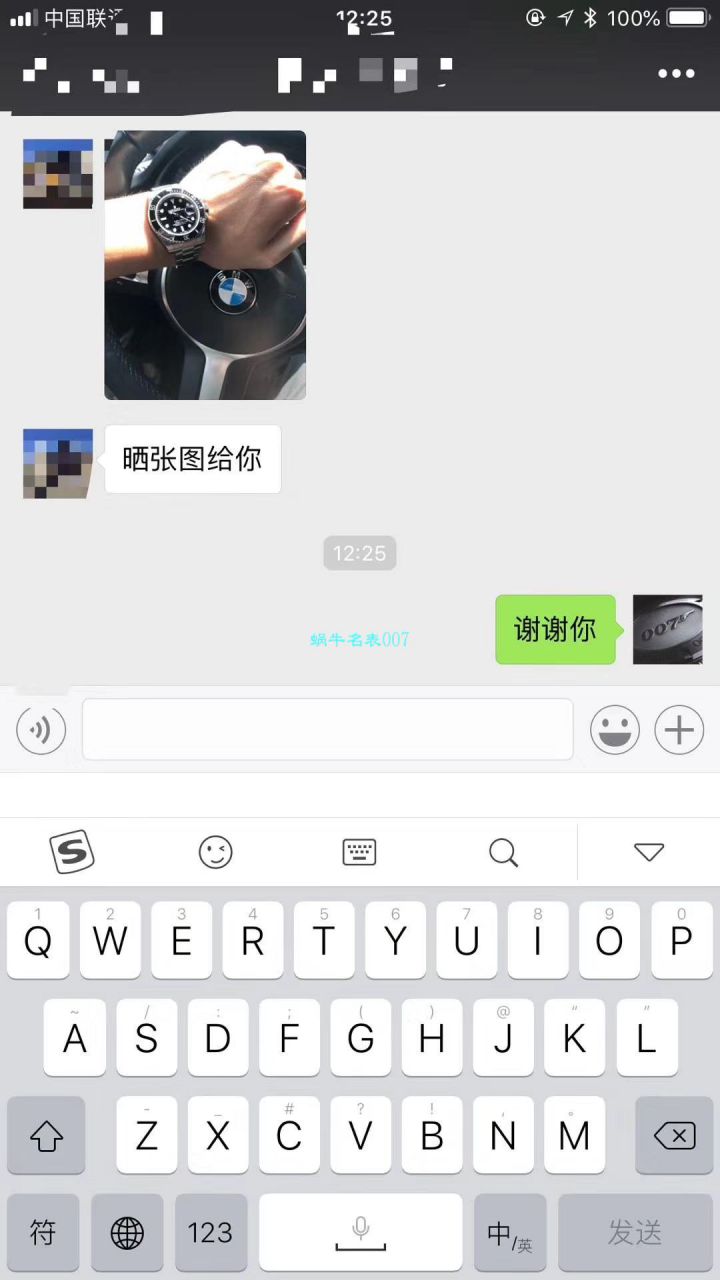Tap the plus icon for more attachments

pyautogui.click(x=679, y=730)
